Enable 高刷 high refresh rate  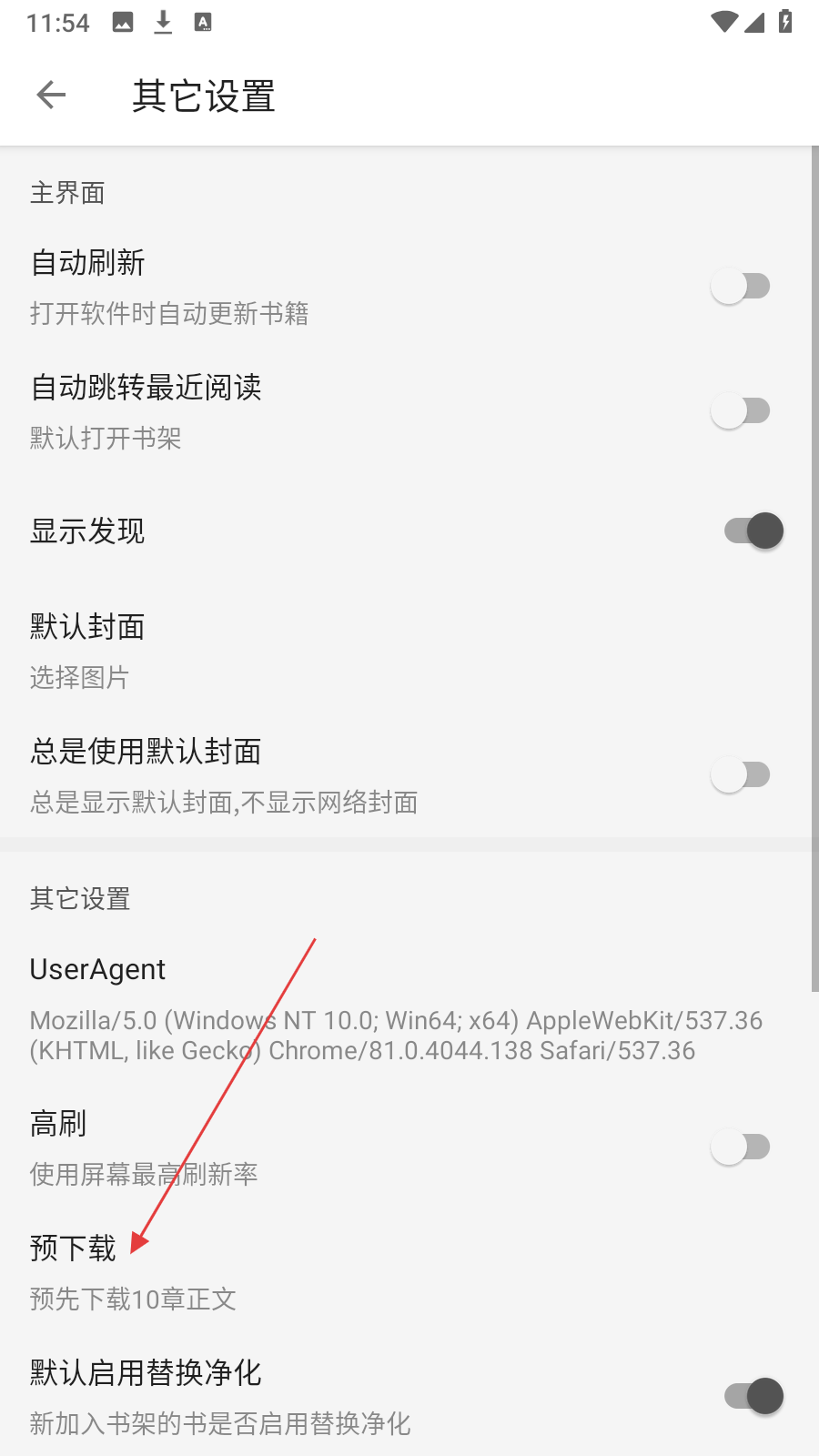tap(741, 1147)
